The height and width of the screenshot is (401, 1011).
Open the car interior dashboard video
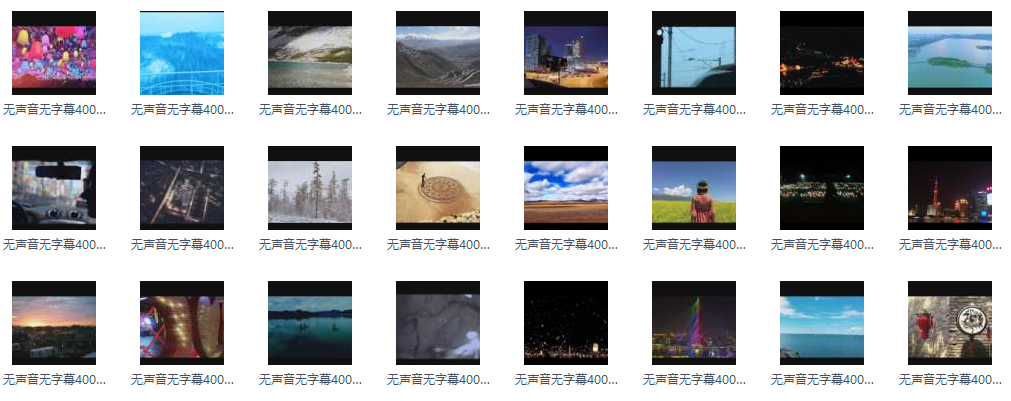pyautogui.click(x=54, y=188)
